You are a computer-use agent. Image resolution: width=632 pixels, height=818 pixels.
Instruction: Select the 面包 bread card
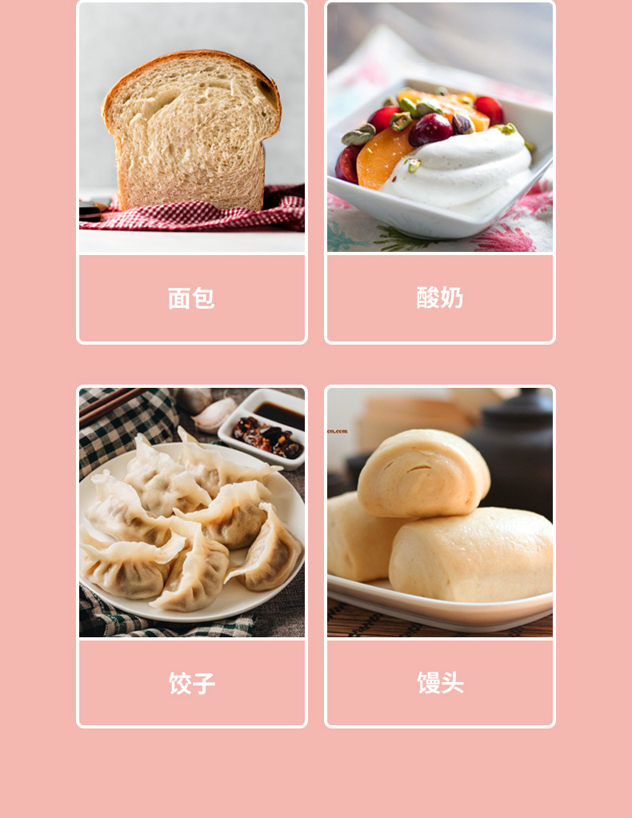point(192,172)
